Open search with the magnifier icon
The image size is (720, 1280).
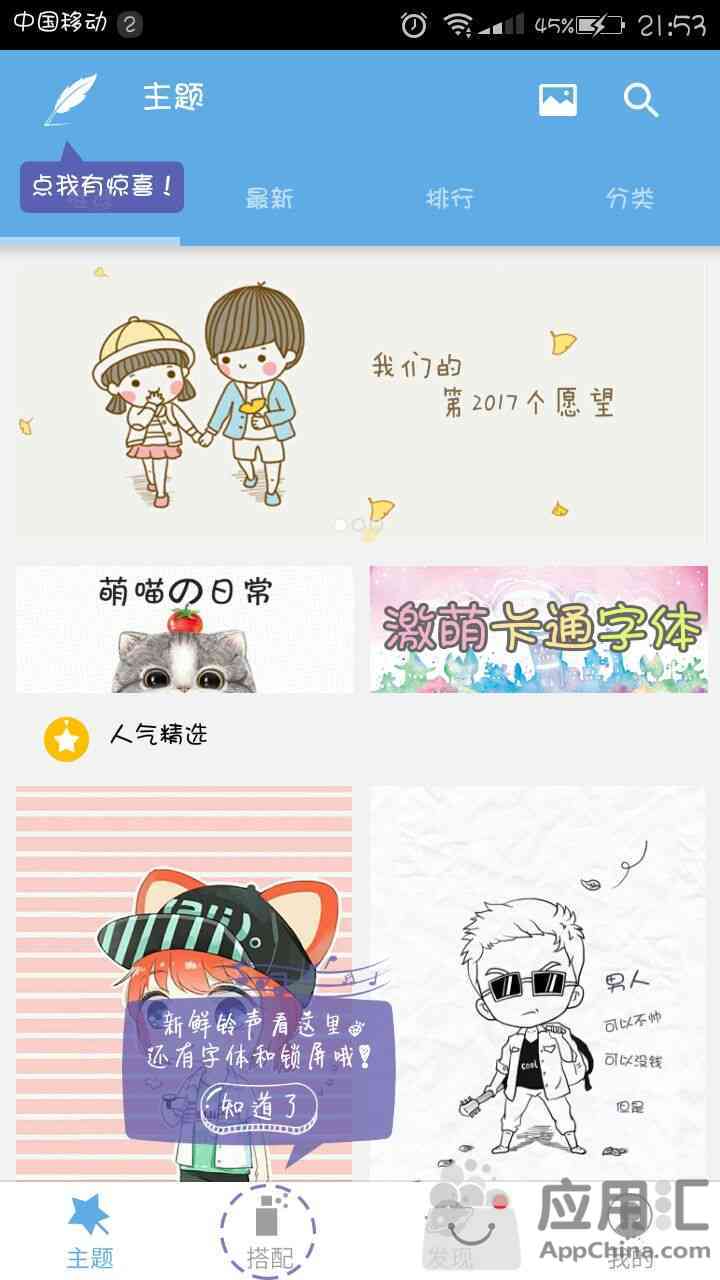[640, 99]
